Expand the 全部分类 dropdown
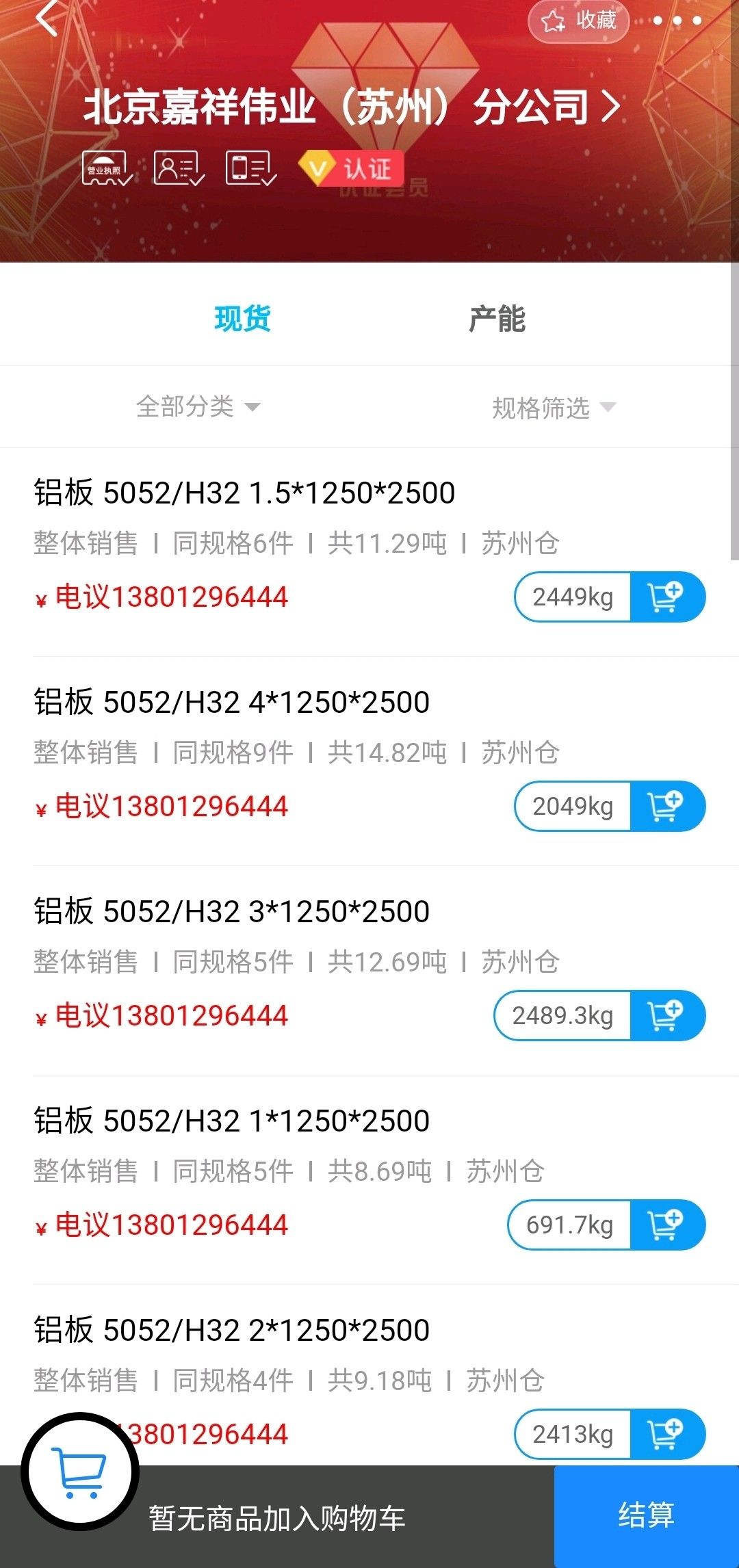 [x=198, y=407]
